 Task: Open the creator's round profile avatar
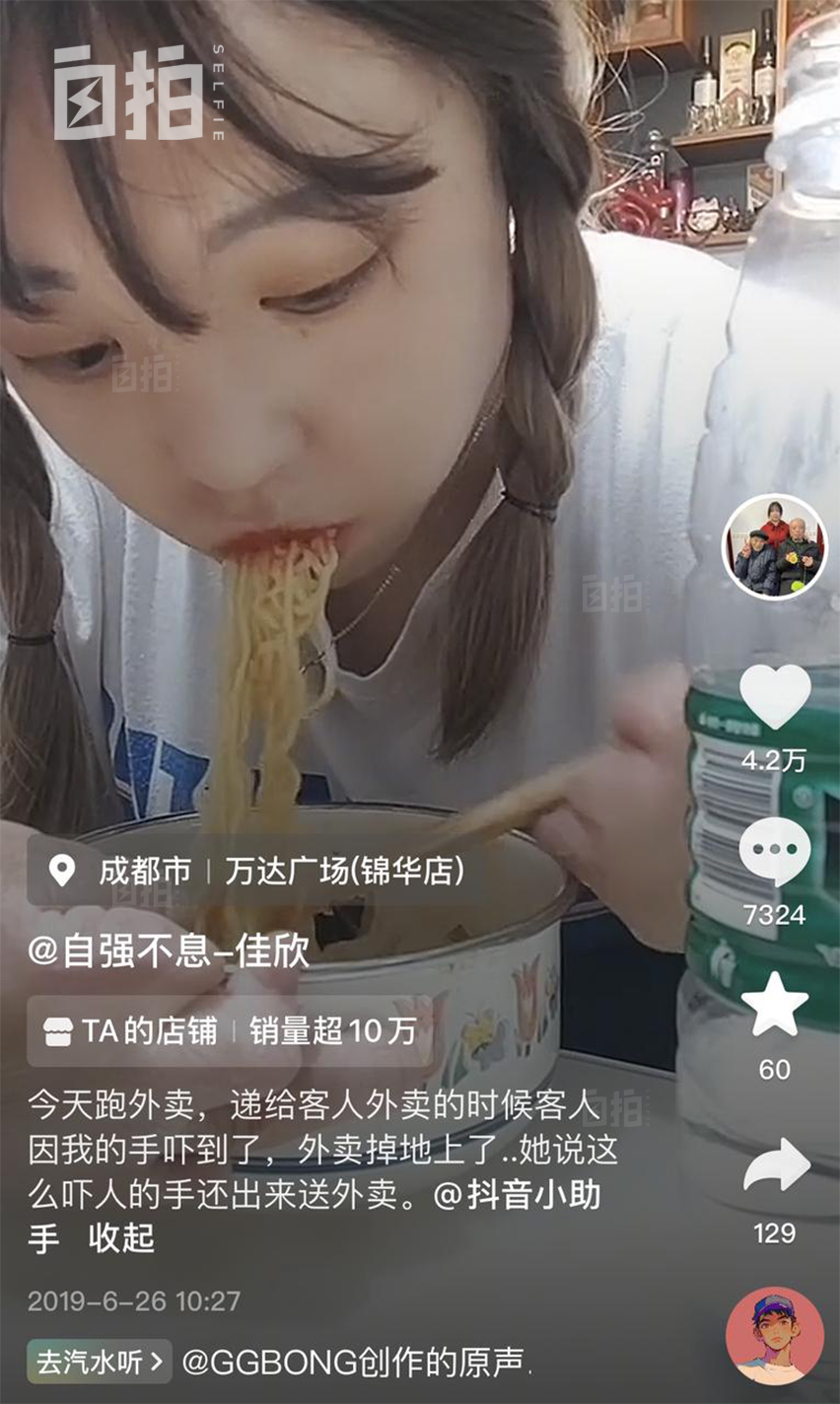[775, 546]
